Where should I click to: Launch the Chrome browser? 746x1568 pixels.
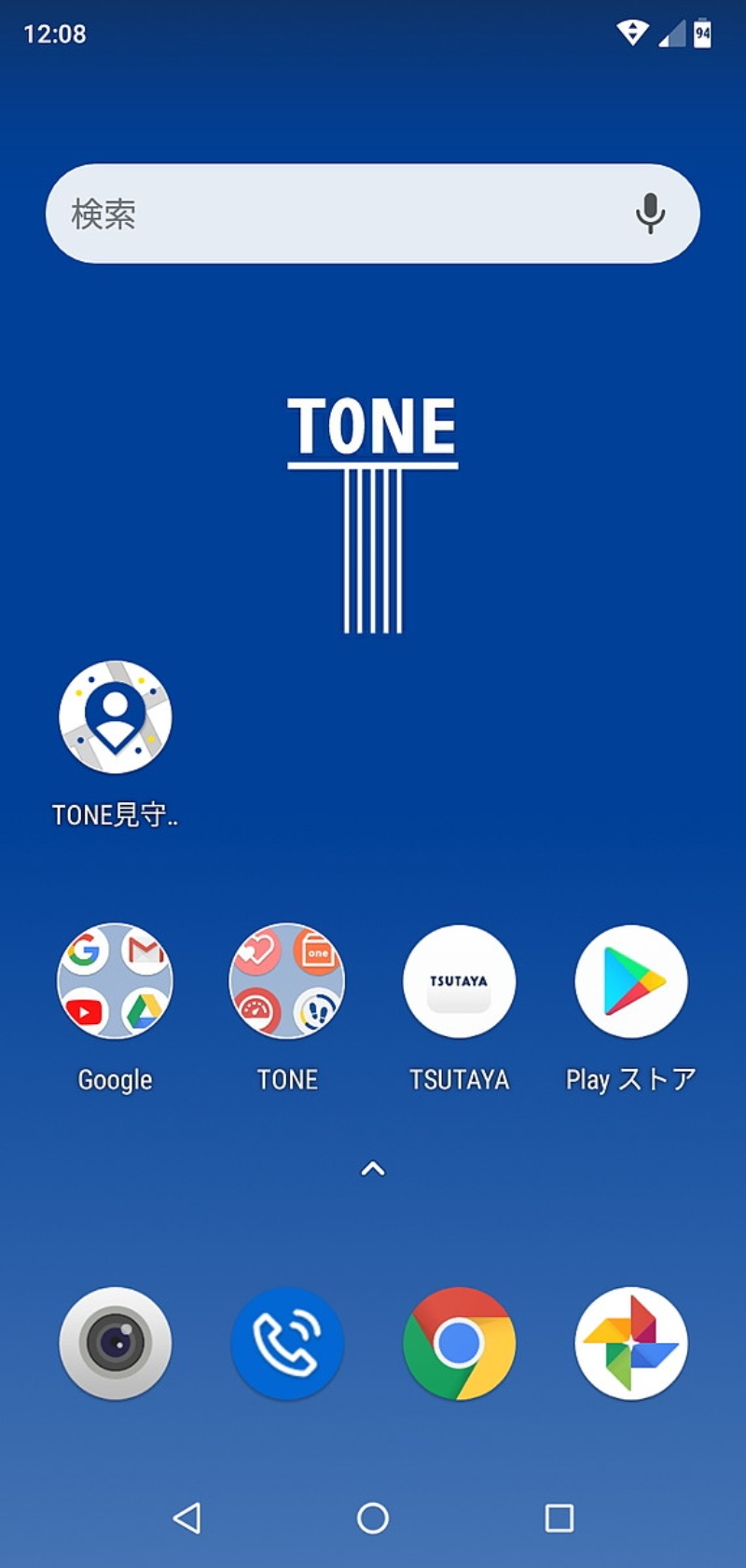459,1343
